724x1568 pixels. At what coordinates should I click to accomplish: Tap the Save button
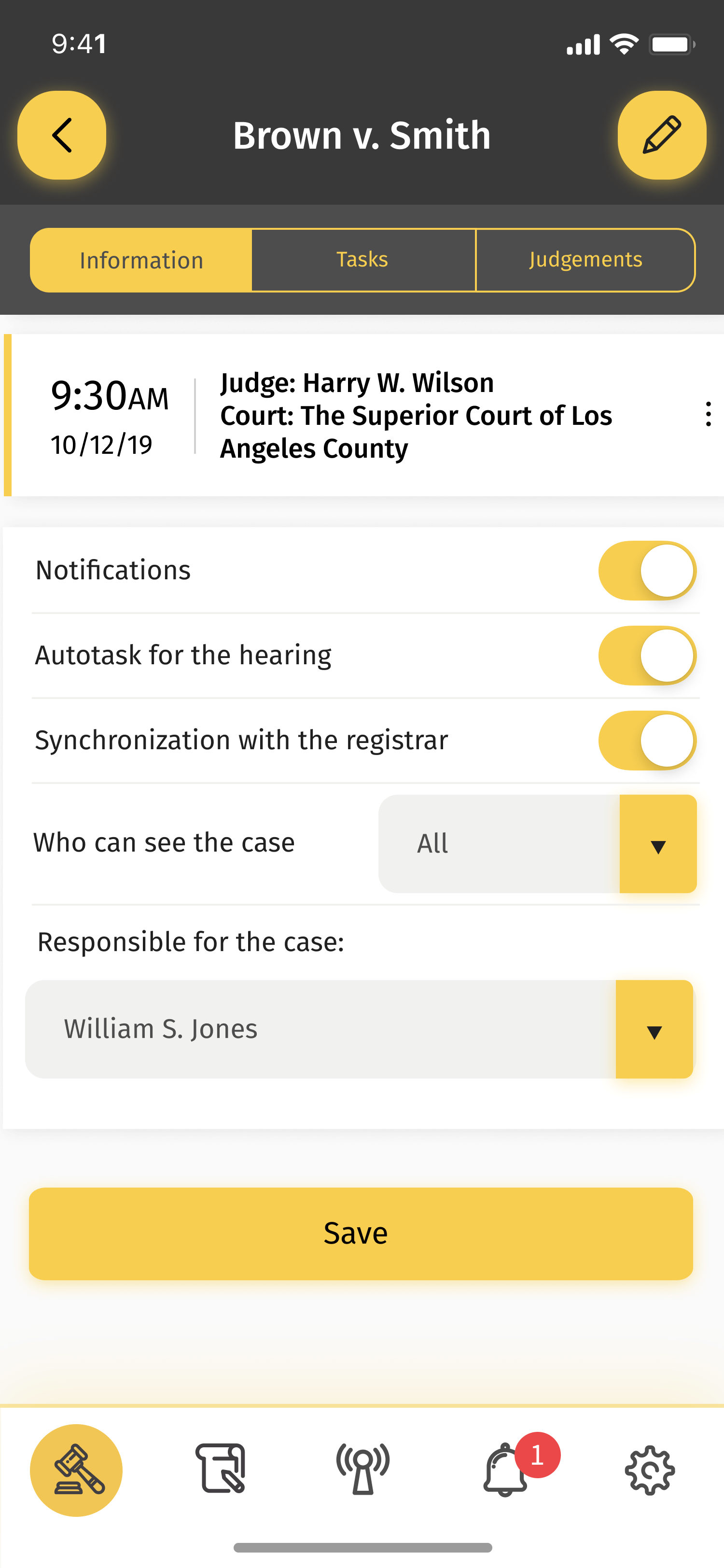click(361, 1234)
